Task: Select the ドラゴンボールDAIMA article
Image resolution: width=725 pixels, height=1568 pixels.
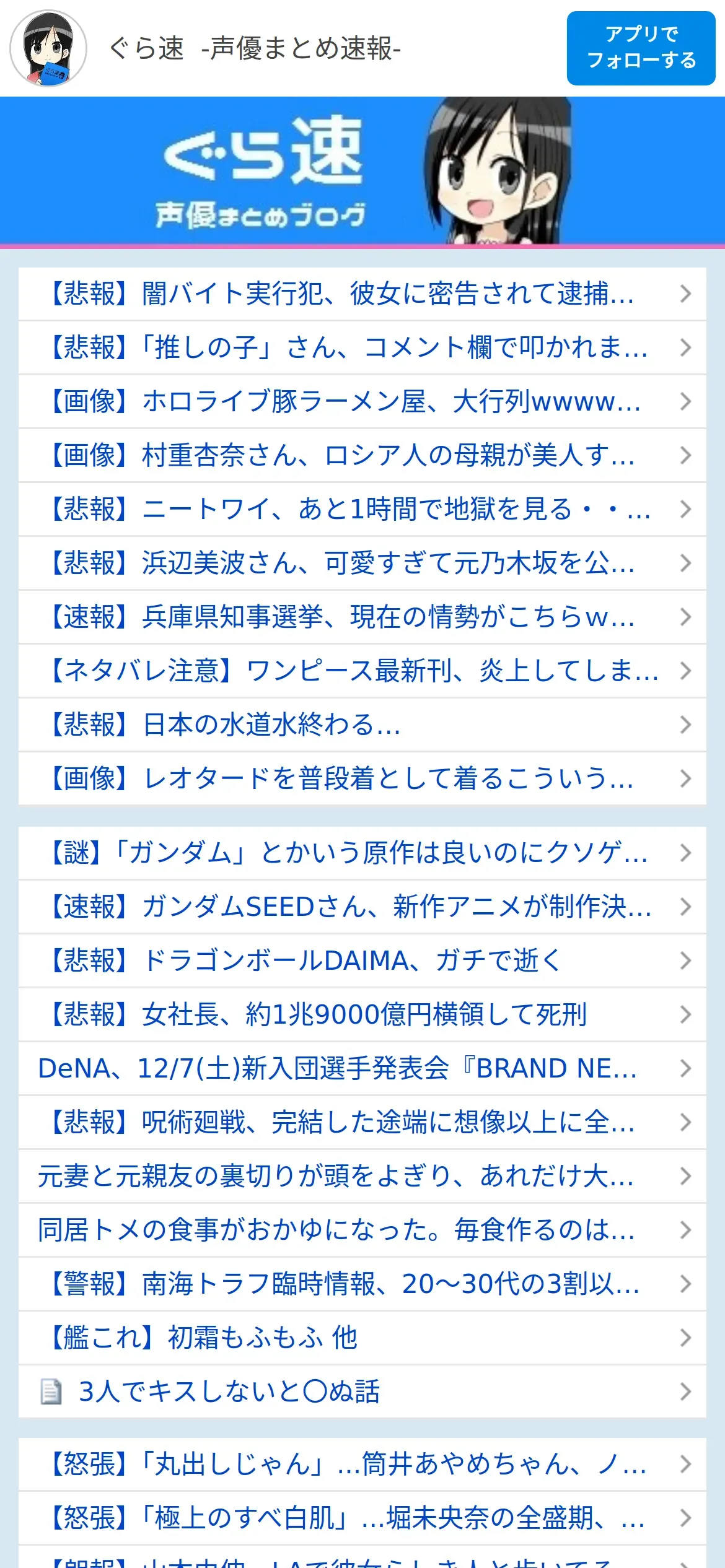Action: tap(362, 960)
